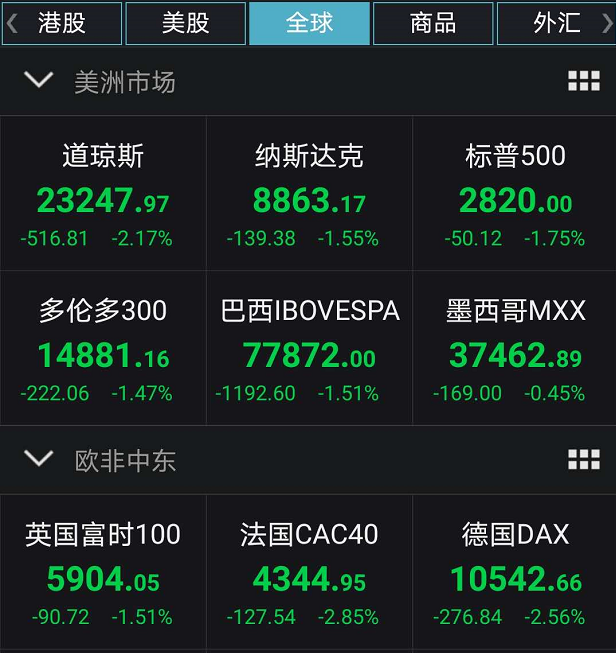This screenshot has height=653, width=616.
Task: Open grid view icon for 美洲市场
Action: tap(583, 82)
